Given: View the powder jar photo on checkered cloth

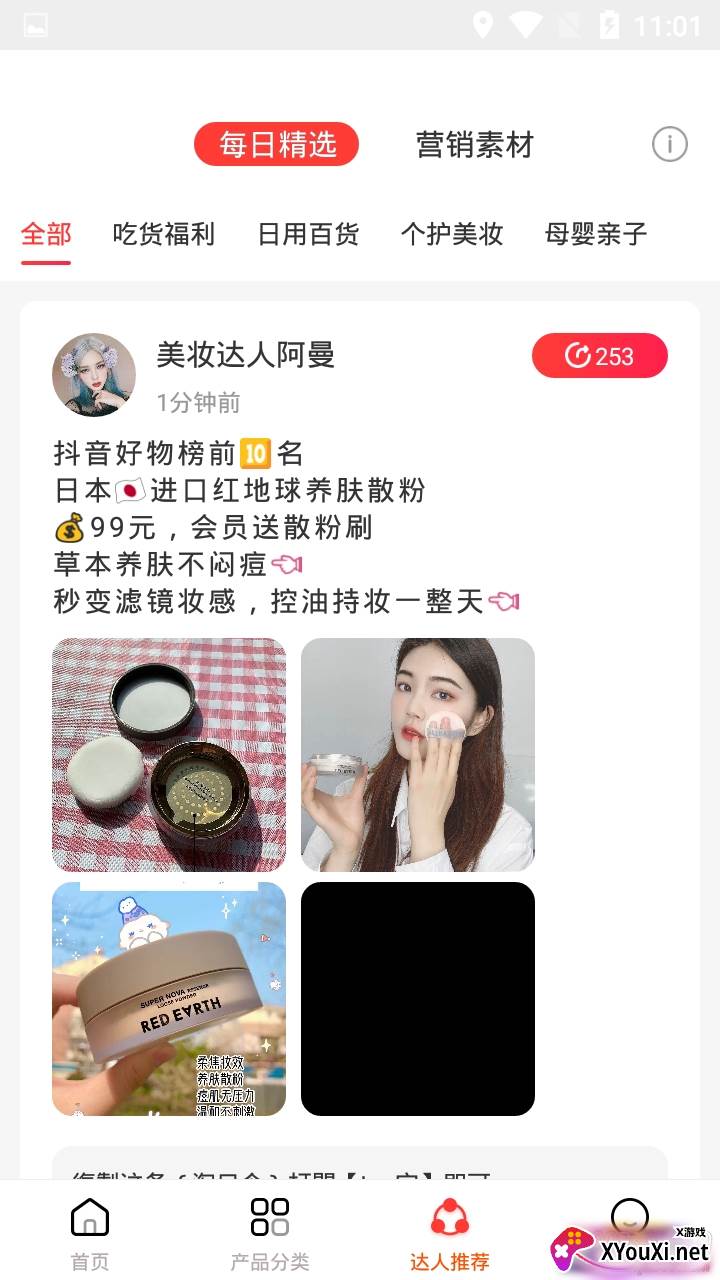Looking at the screenshot, I should 169,755.
